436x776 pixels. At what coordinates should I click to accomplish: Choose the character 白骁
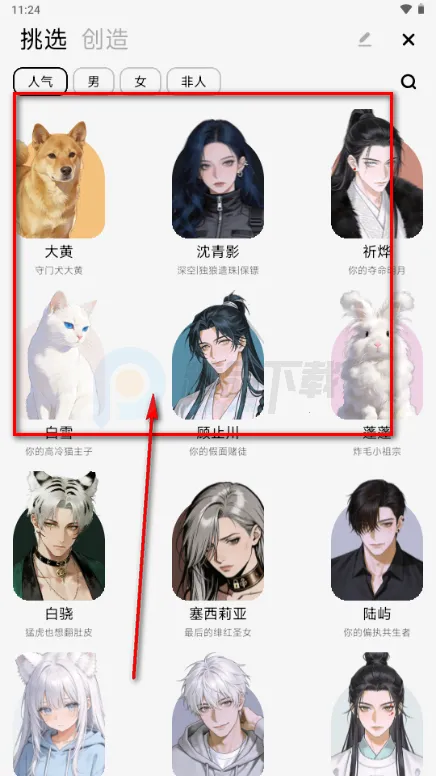tap(59, 554)
